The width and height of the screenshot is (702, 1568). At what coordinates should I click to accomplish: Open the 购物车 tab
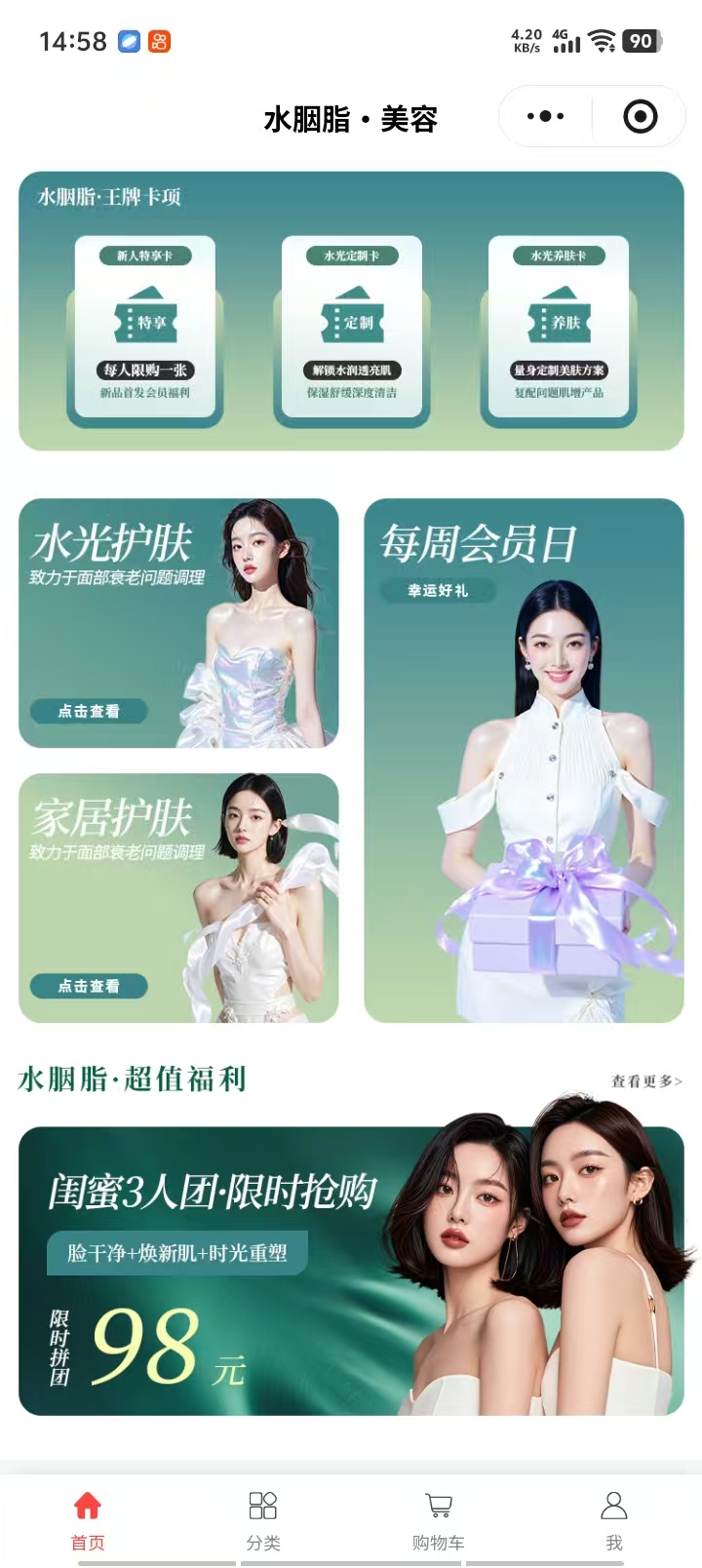click(439, 1519)
